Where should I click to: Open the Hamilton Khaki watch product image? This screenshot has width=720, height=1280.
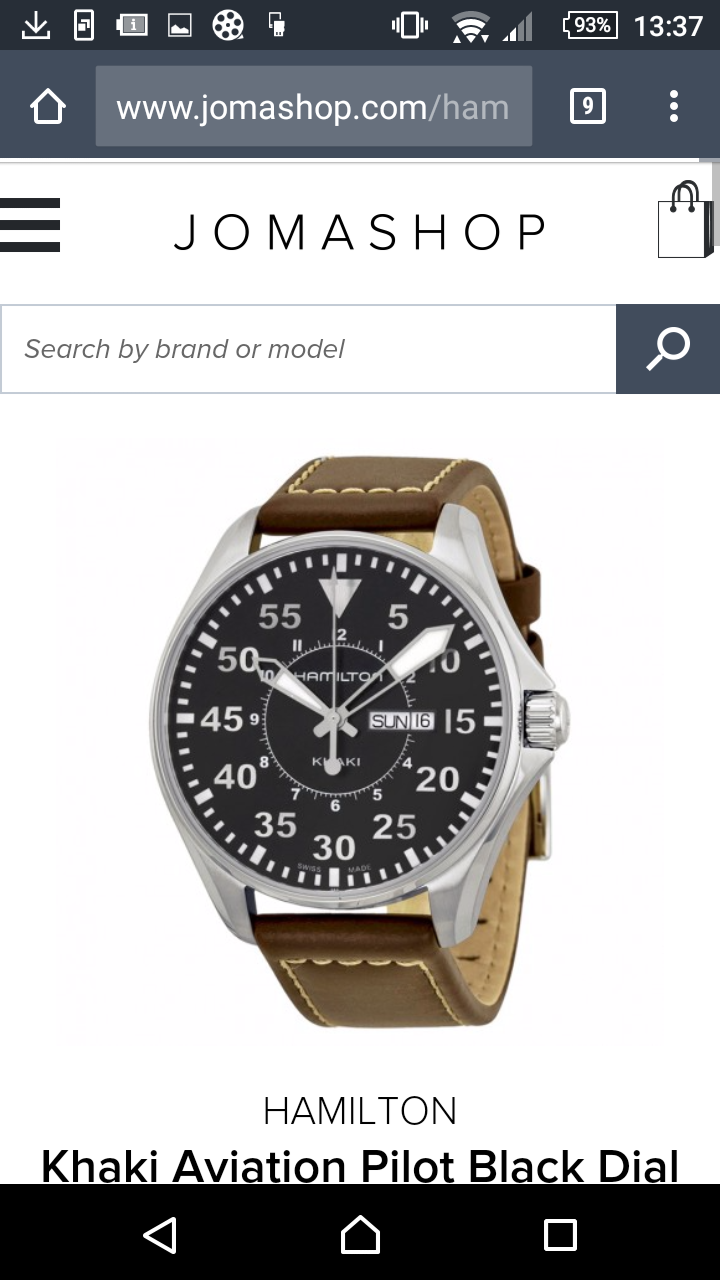[x=360, y=740]
